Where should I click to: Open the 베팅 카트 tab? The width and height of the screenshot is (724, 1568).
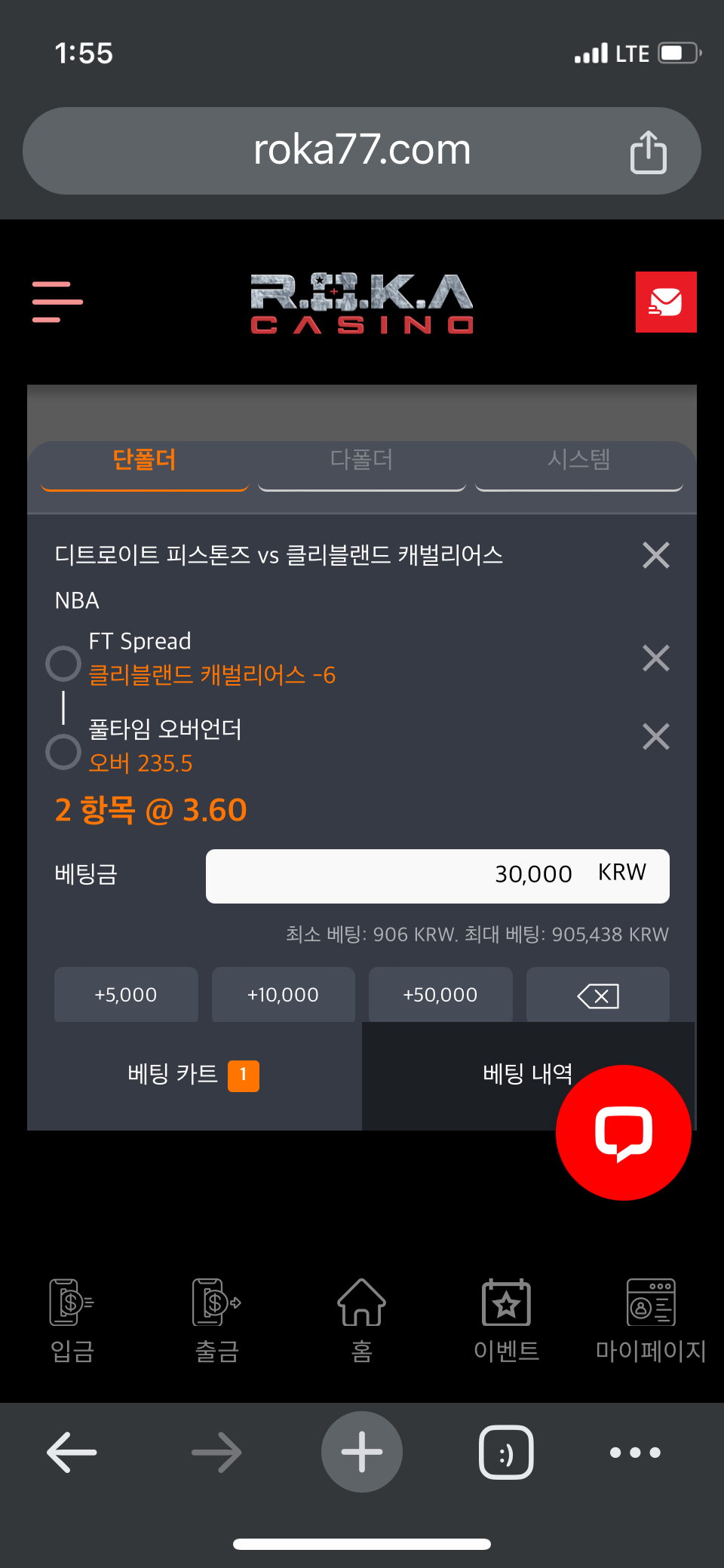pos(194,1075)
